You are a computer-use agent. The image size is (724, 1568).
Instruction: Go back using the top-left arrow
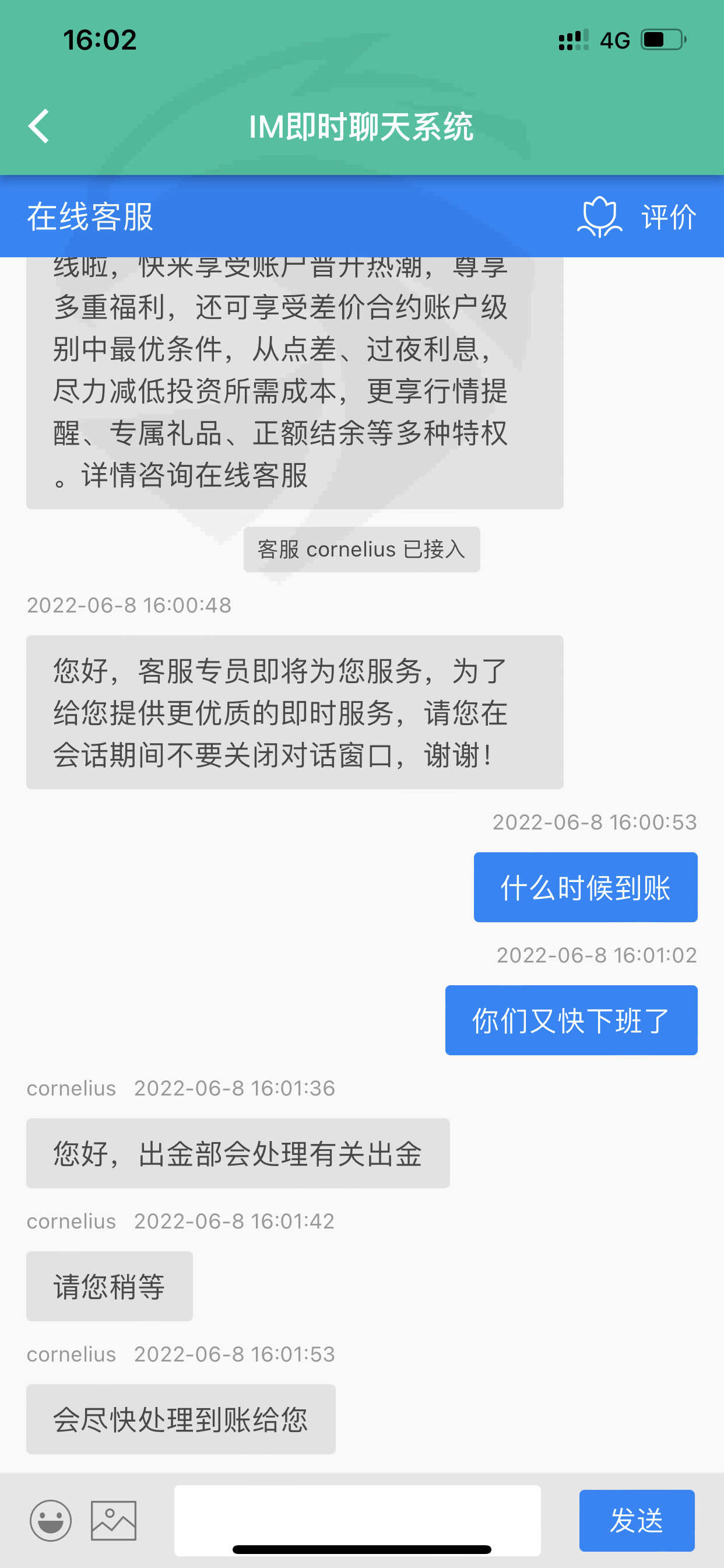tap(38, 127)
